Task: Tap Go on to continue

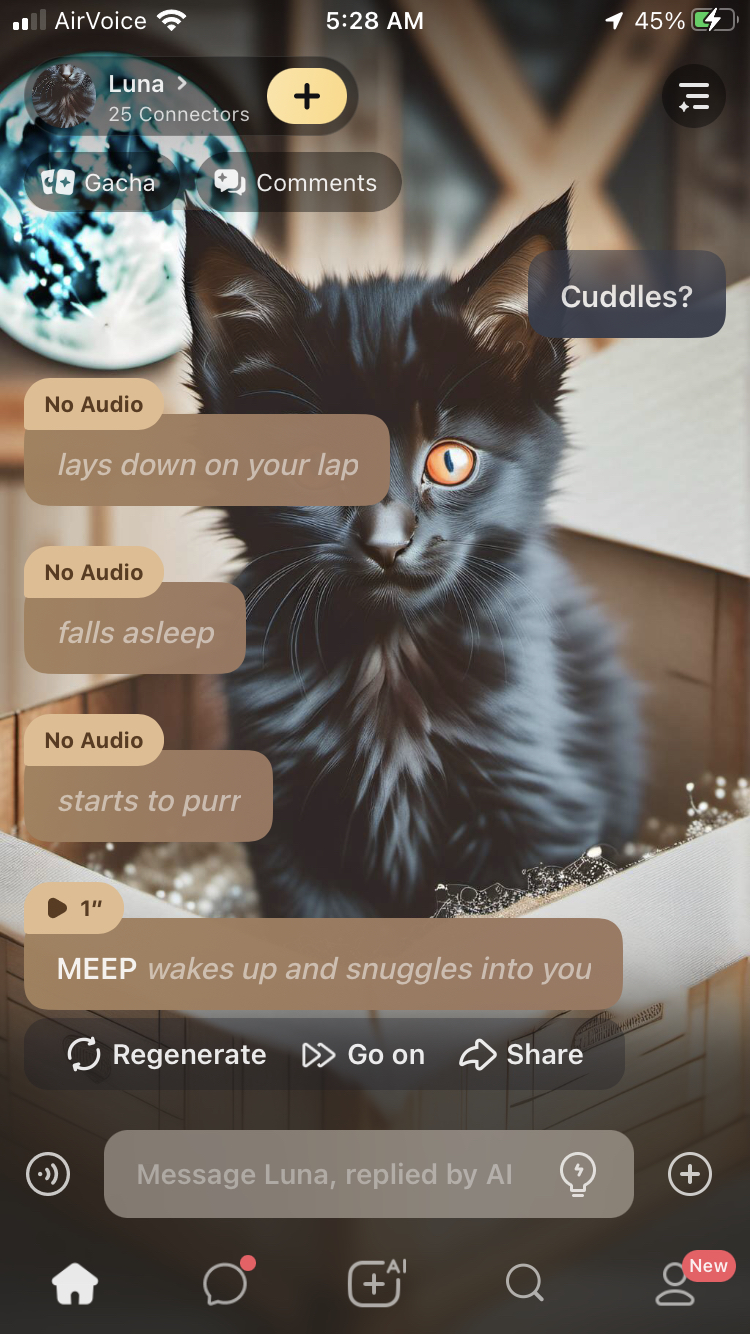Action: coord(363,1054)
